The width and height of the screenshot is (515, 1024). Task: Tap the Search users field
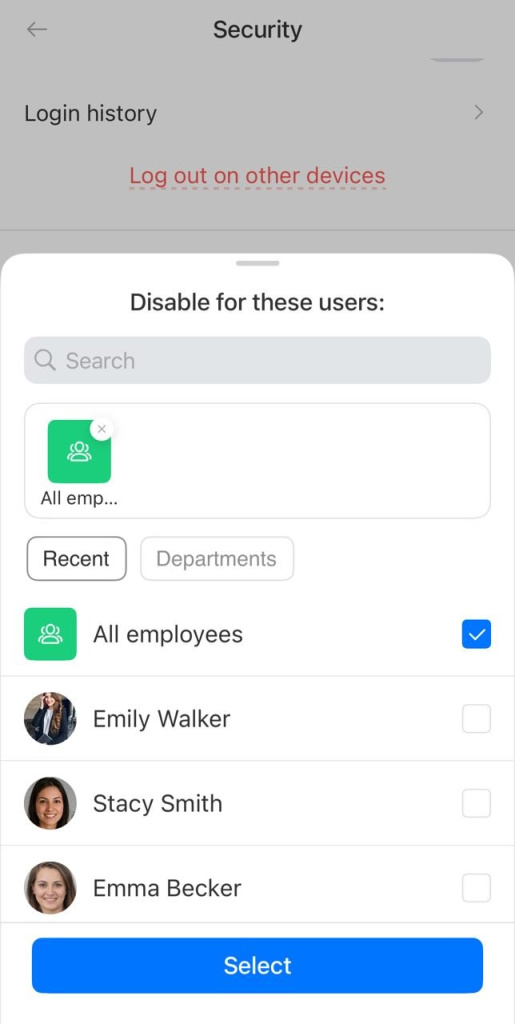point(257,360)
